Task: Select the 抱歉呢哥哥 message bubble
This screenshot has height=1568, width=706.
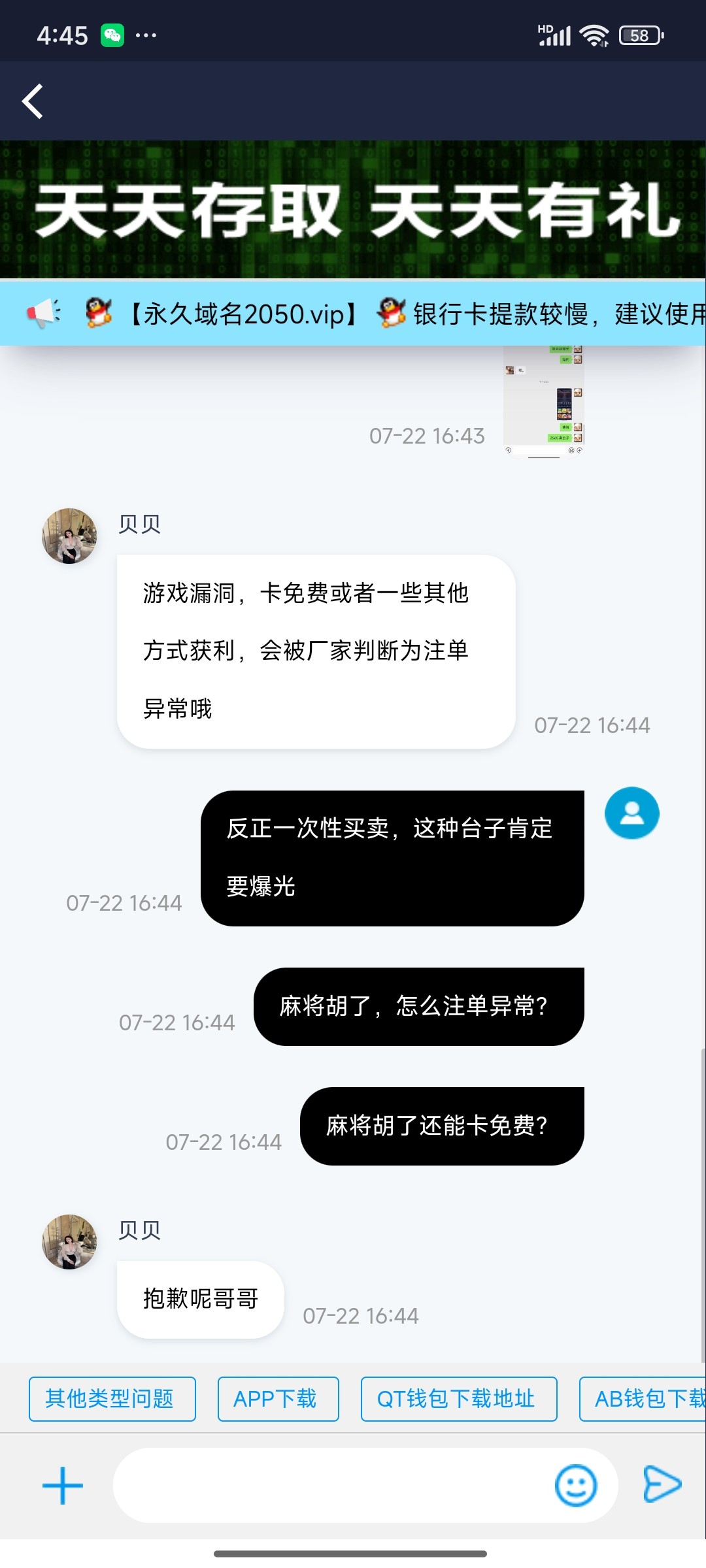Action: pos(199,1299)
